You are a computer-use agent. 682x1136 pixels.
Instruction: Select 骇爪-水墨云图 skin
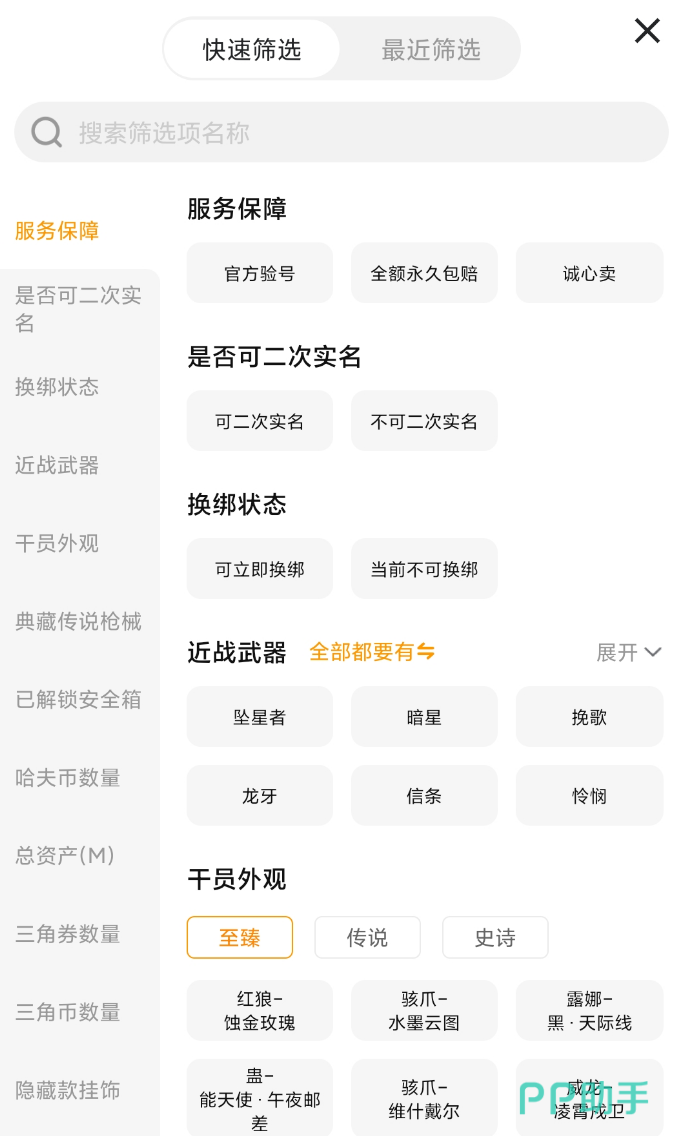coord(424,1011)
